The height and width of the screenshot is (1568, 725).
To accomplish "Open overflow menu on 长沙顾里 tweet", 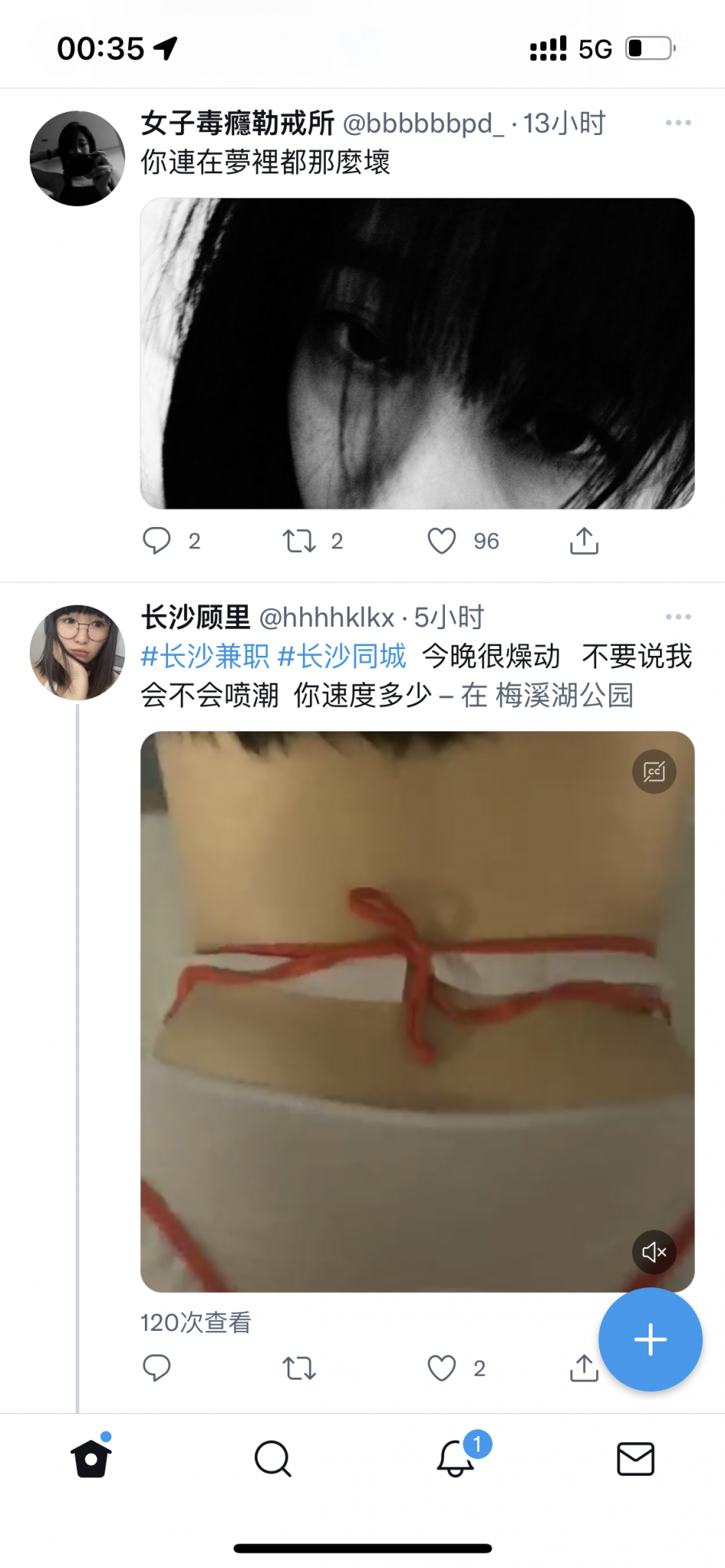I will [x=678, y=617].
